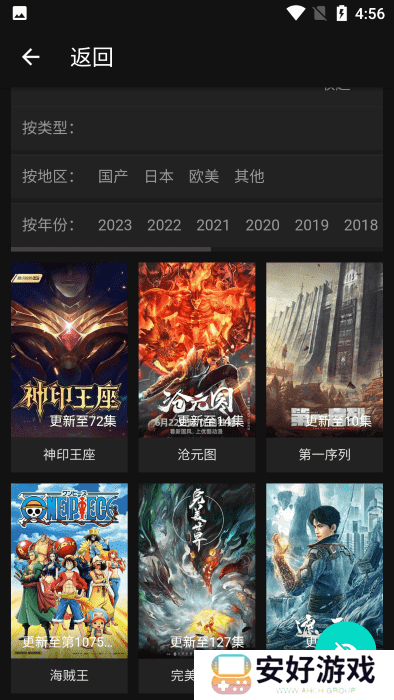Open the 沧元图 anime card
The width and height of the screenshot is (394, 700).
pos(197,367)
